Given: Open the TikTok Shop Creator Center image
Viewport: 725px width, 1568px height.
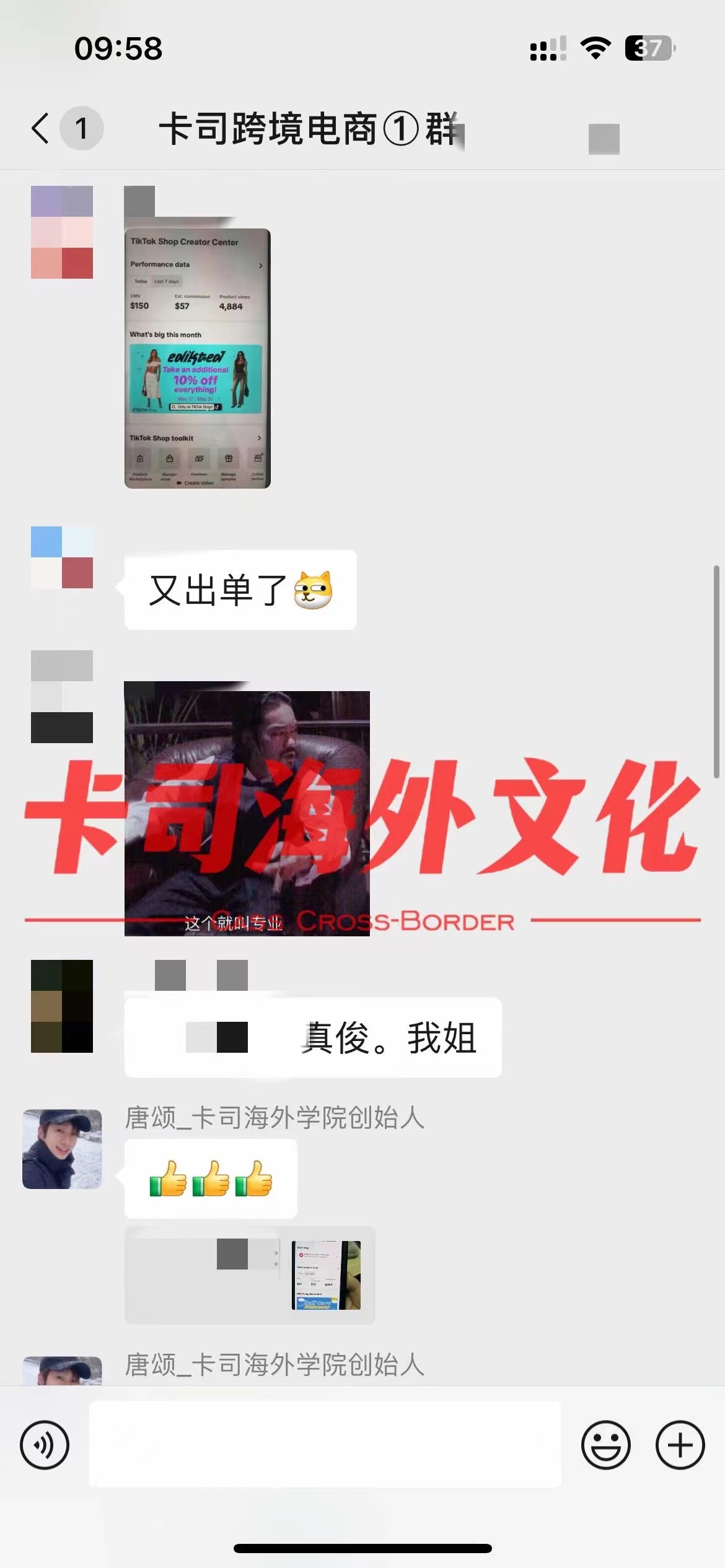Looking at the screenshot, I should [197, 358].
